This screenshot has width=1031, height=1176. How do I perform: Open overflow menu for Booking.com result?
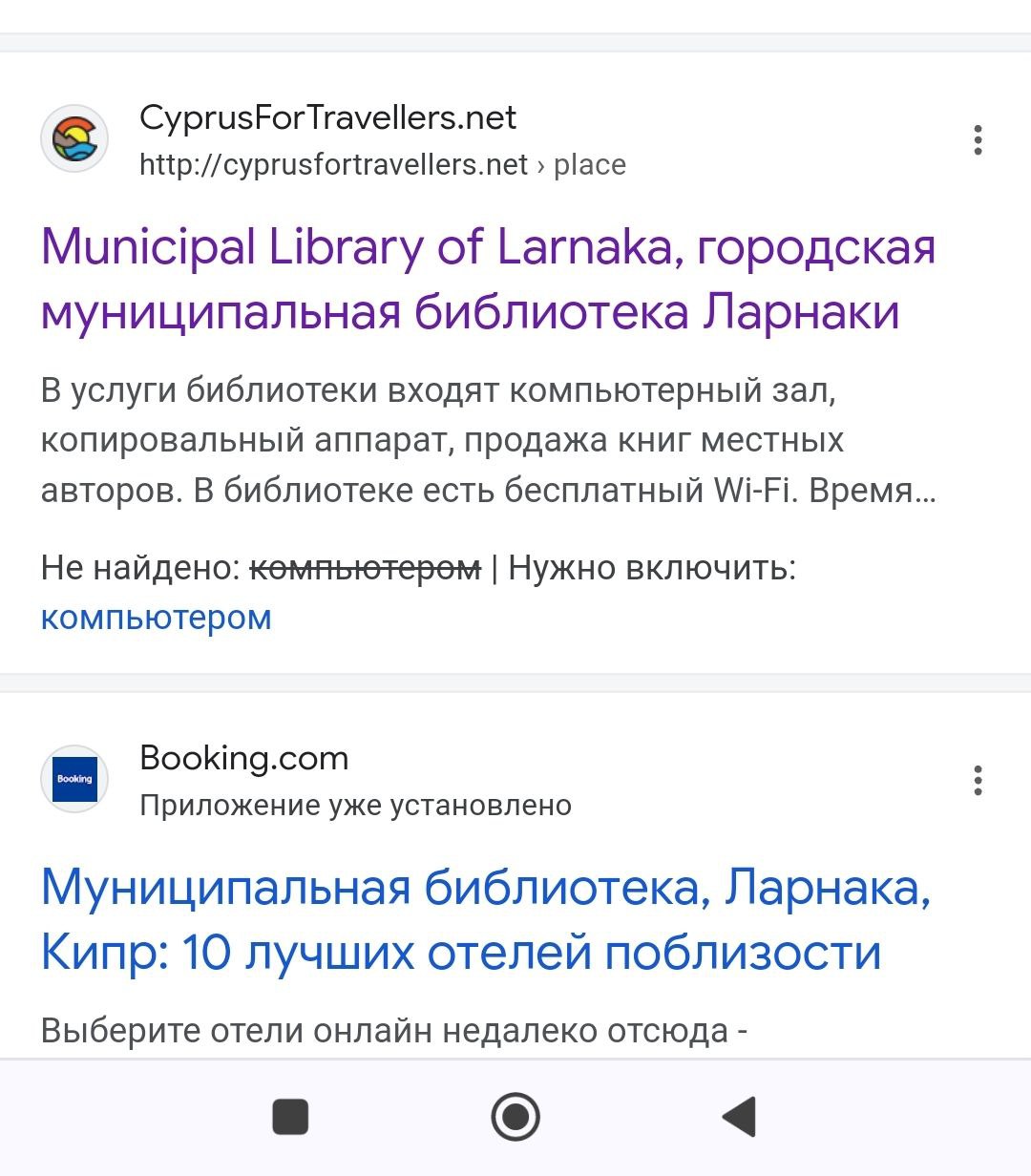(x=978, y=780)
